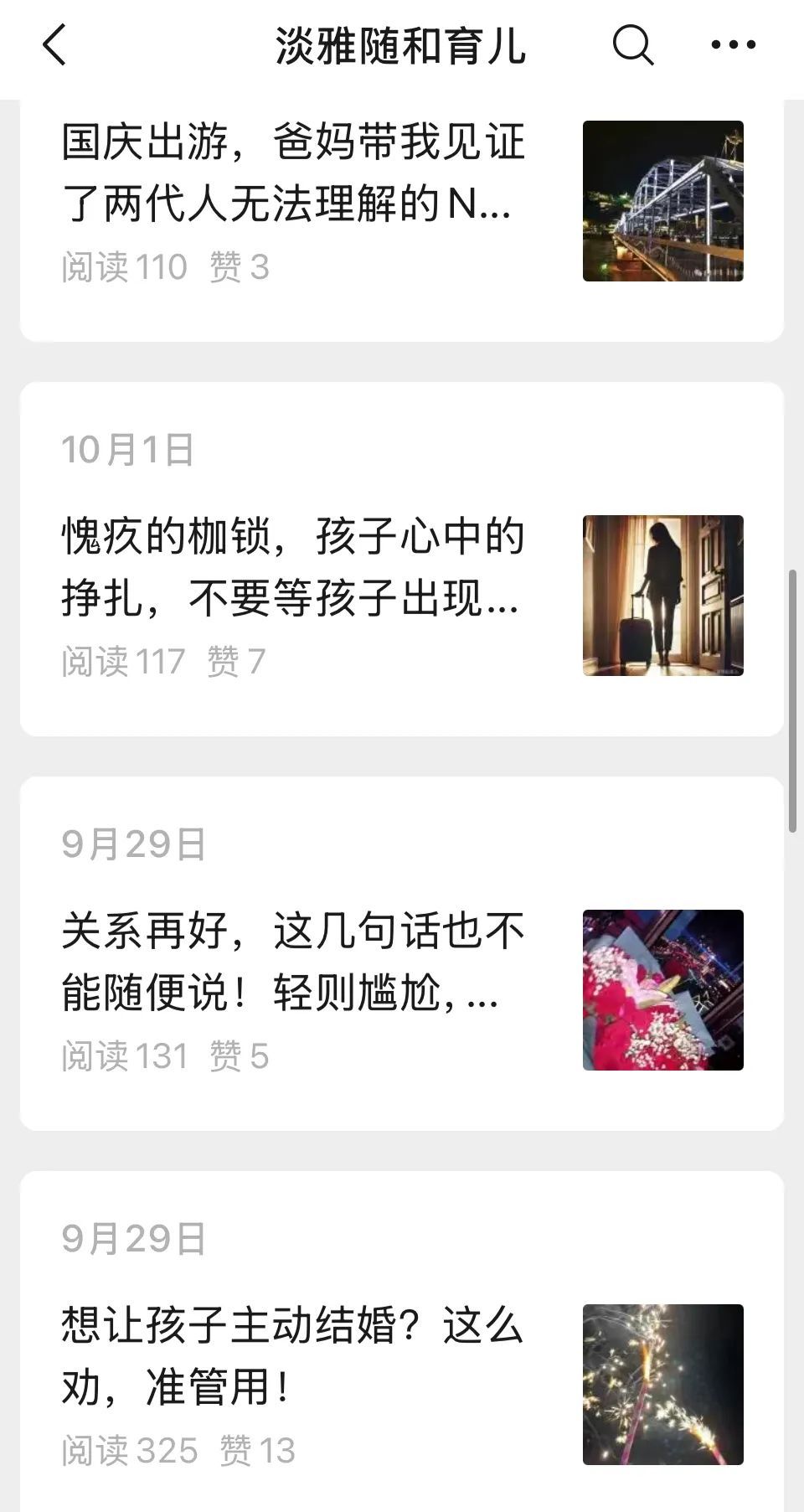Go back using the top-left arrow
This screenshot has height=1512, width=804.
(54, 45)
